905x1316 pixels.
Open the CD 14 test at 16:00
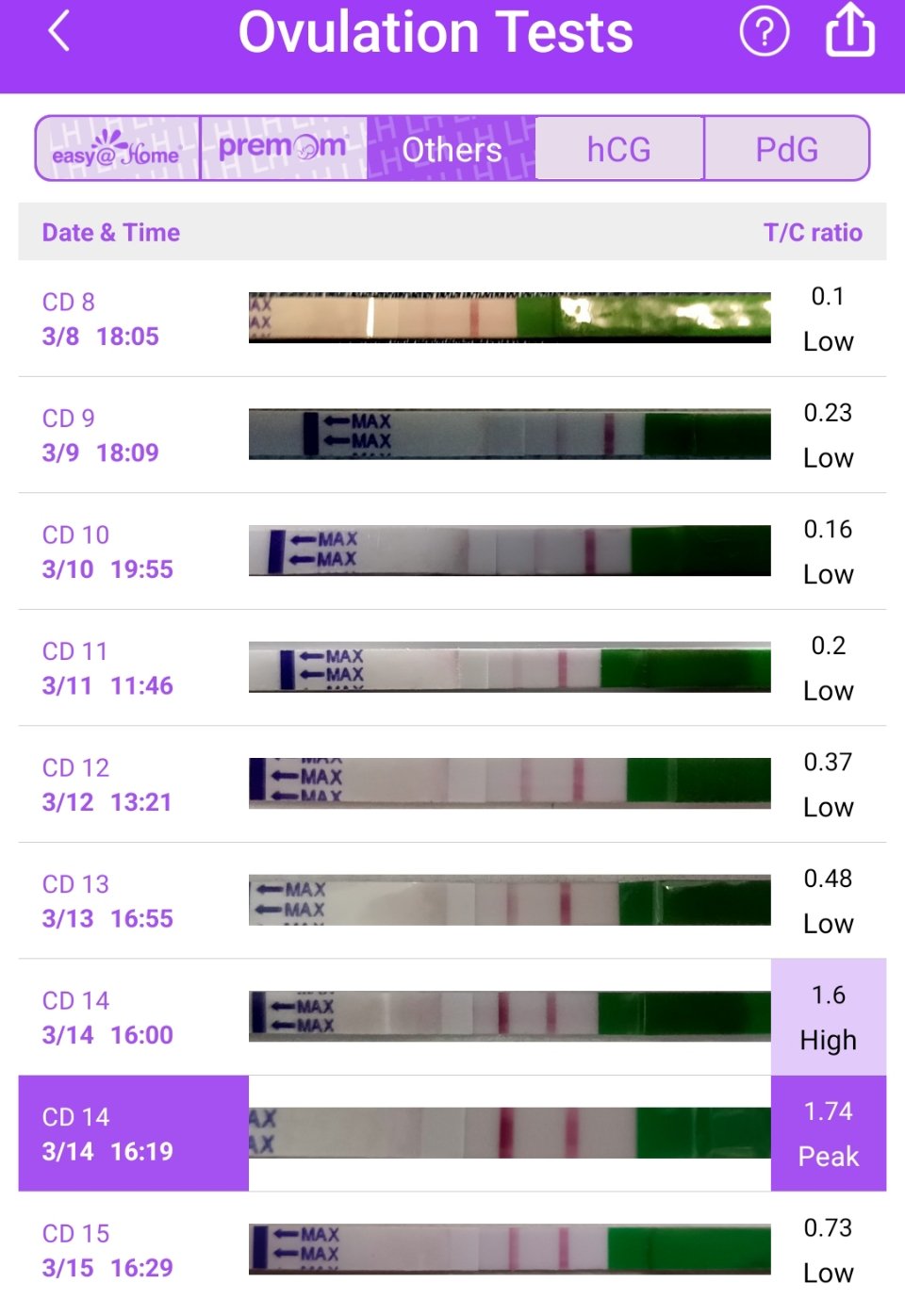(452, 1017)
